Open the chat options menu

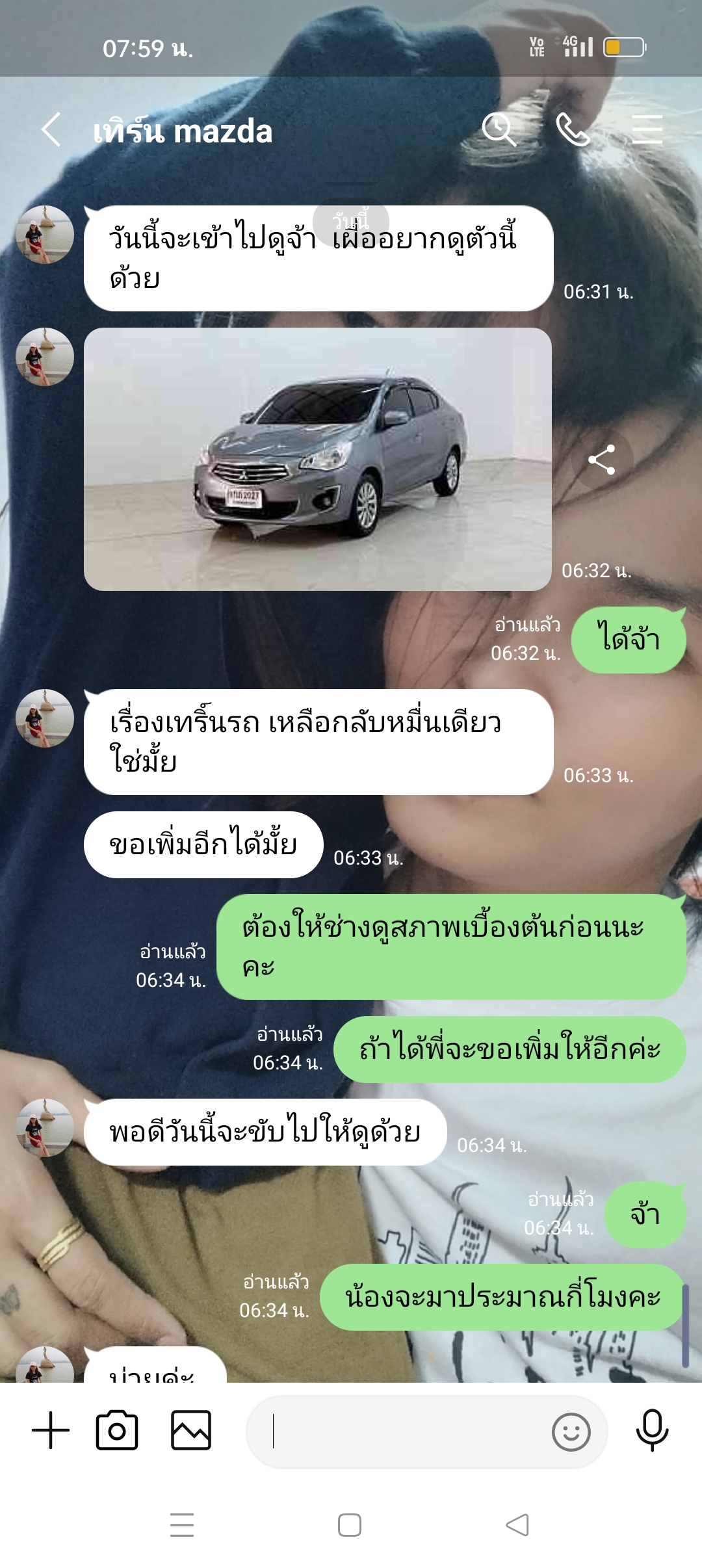(647, 129)
